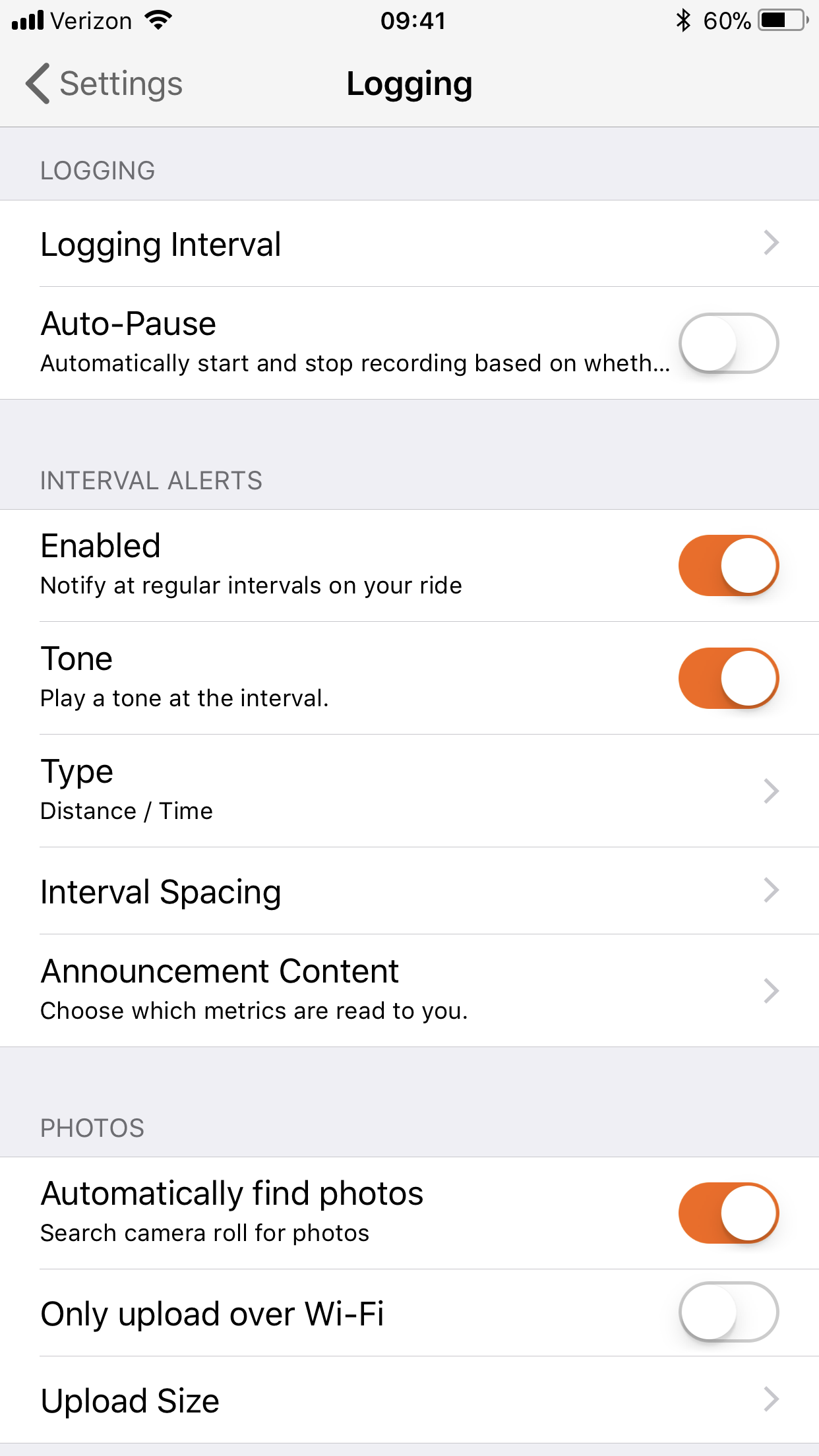Screen dimensions: 819x1456
Task: Open Interval Spacing options
Action: (x=409, y=891)
